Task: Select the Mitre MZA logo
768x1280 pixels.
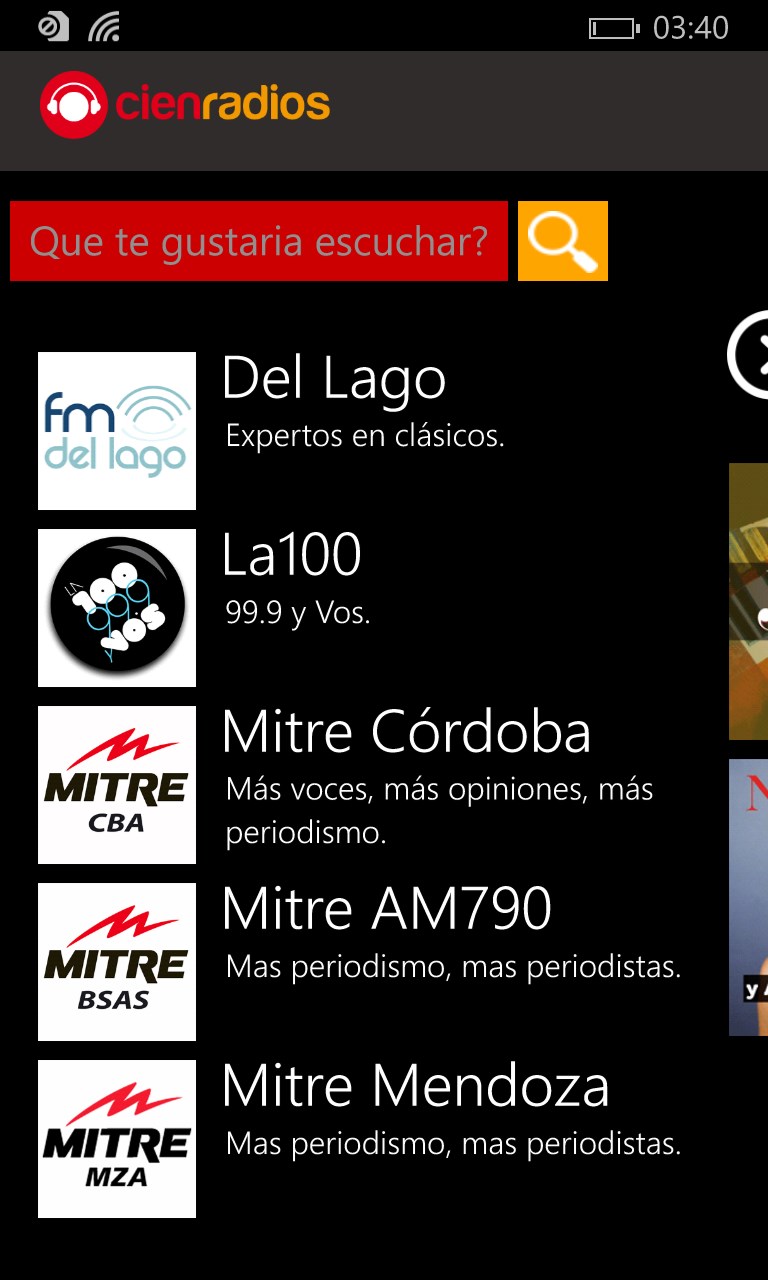Action: tap(116, 1138)
